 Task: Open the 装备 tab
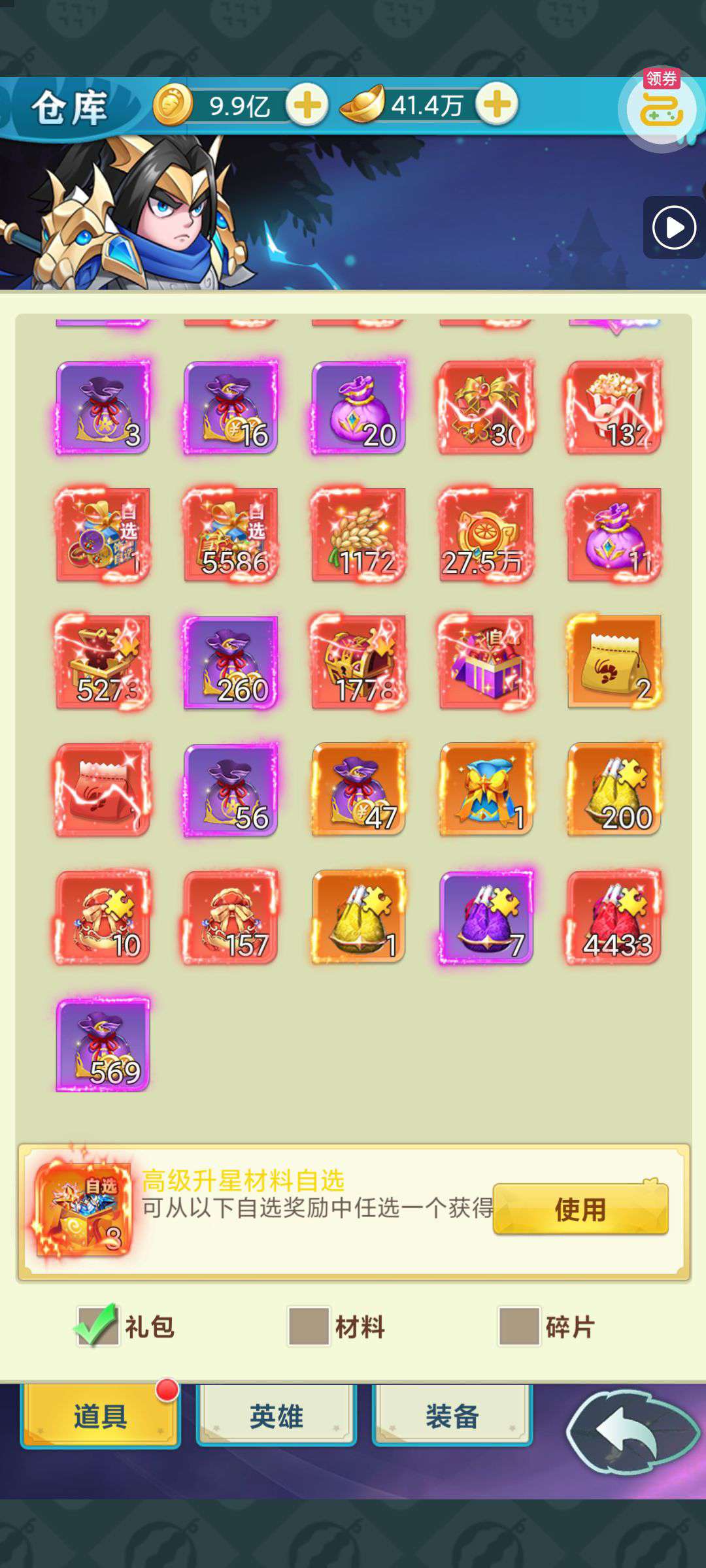[452, 1416]
